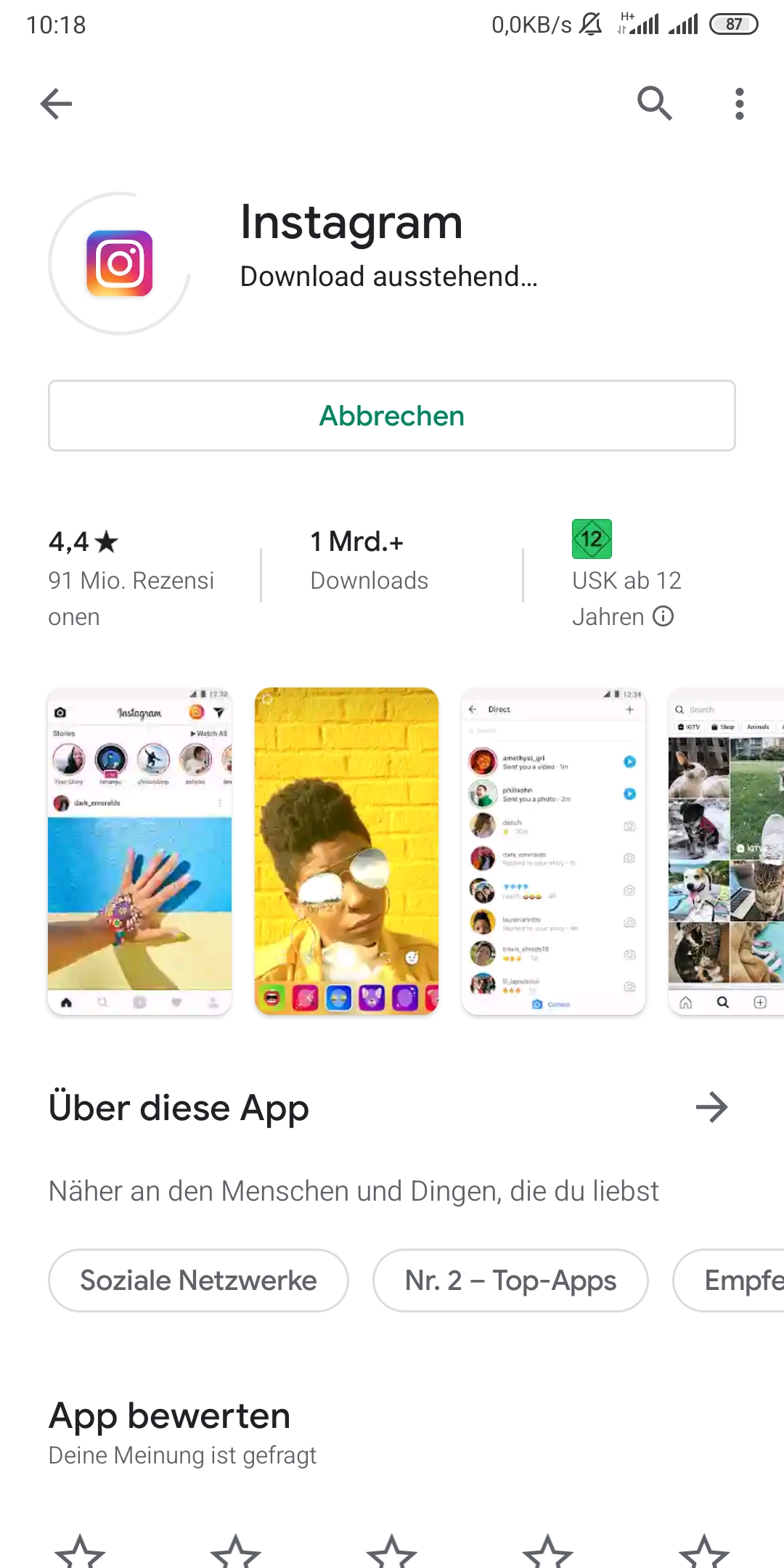Rate the app three stars

tap(392, 1552)
